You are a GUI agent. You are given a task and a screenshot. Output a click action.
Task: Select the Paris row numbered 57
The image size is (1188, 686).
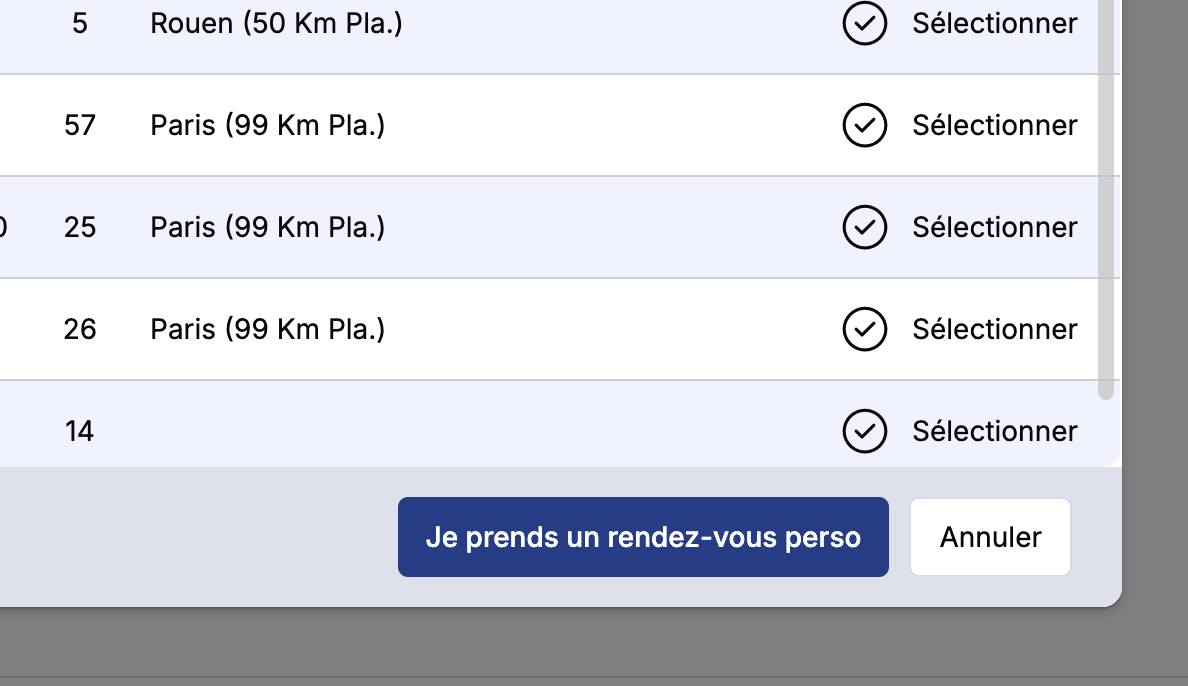point(960,126)
